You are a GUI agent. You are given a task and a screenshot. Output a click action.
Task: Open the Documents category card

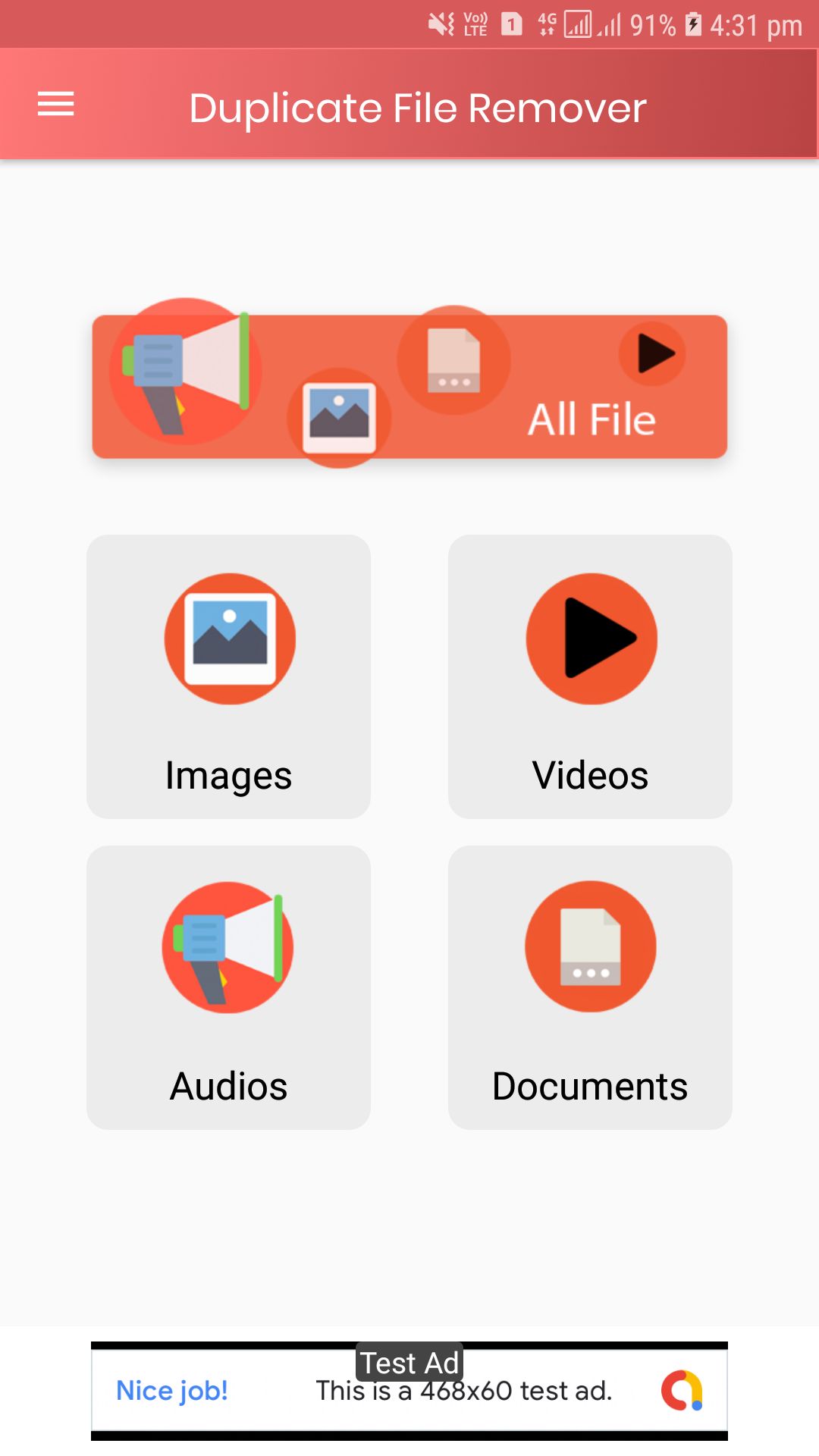click(x=590, y=987)
